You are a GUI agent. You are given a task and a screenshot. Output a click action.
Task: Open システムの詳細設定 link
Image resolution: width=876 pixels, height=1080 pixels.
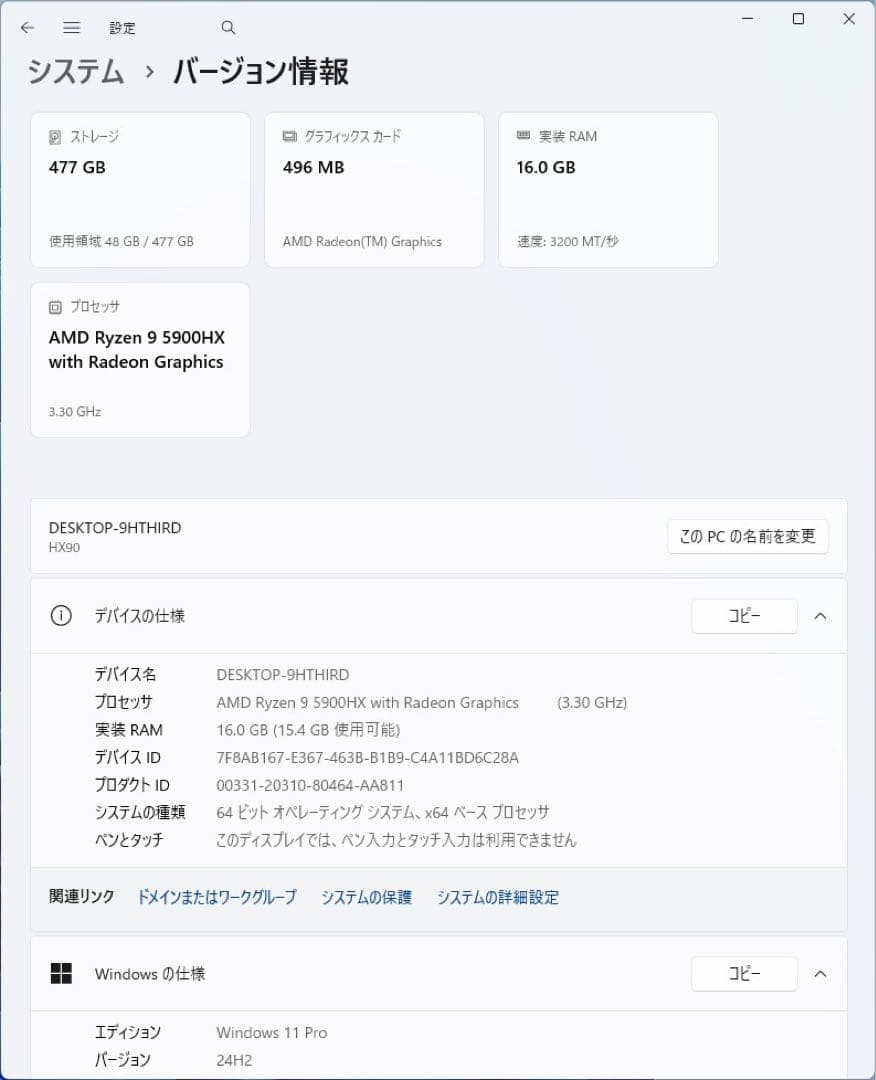(x=497, y=897)
